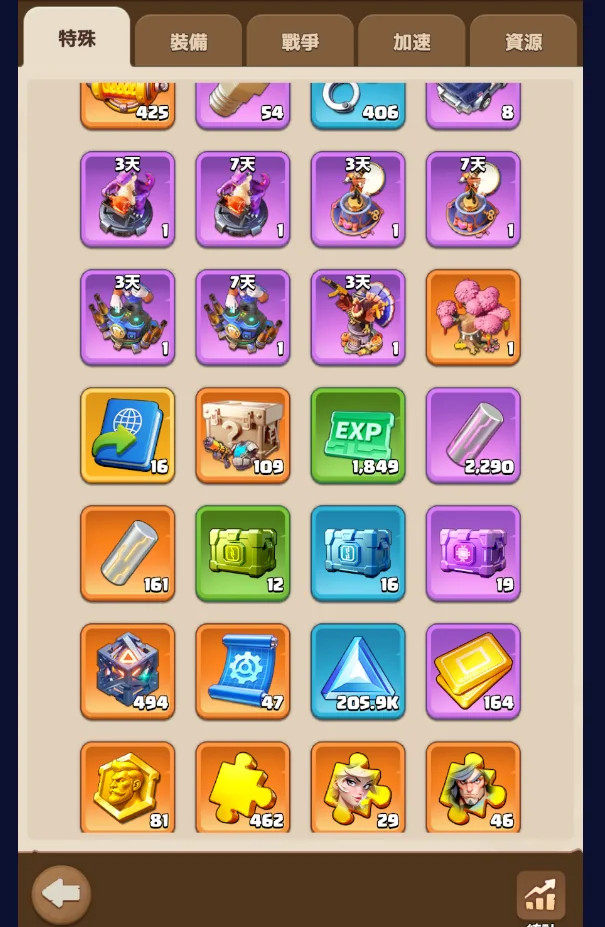Open the blueprint scroll item with 47
This screenshot has width=605, height=927.
click(x=243, y=671)
